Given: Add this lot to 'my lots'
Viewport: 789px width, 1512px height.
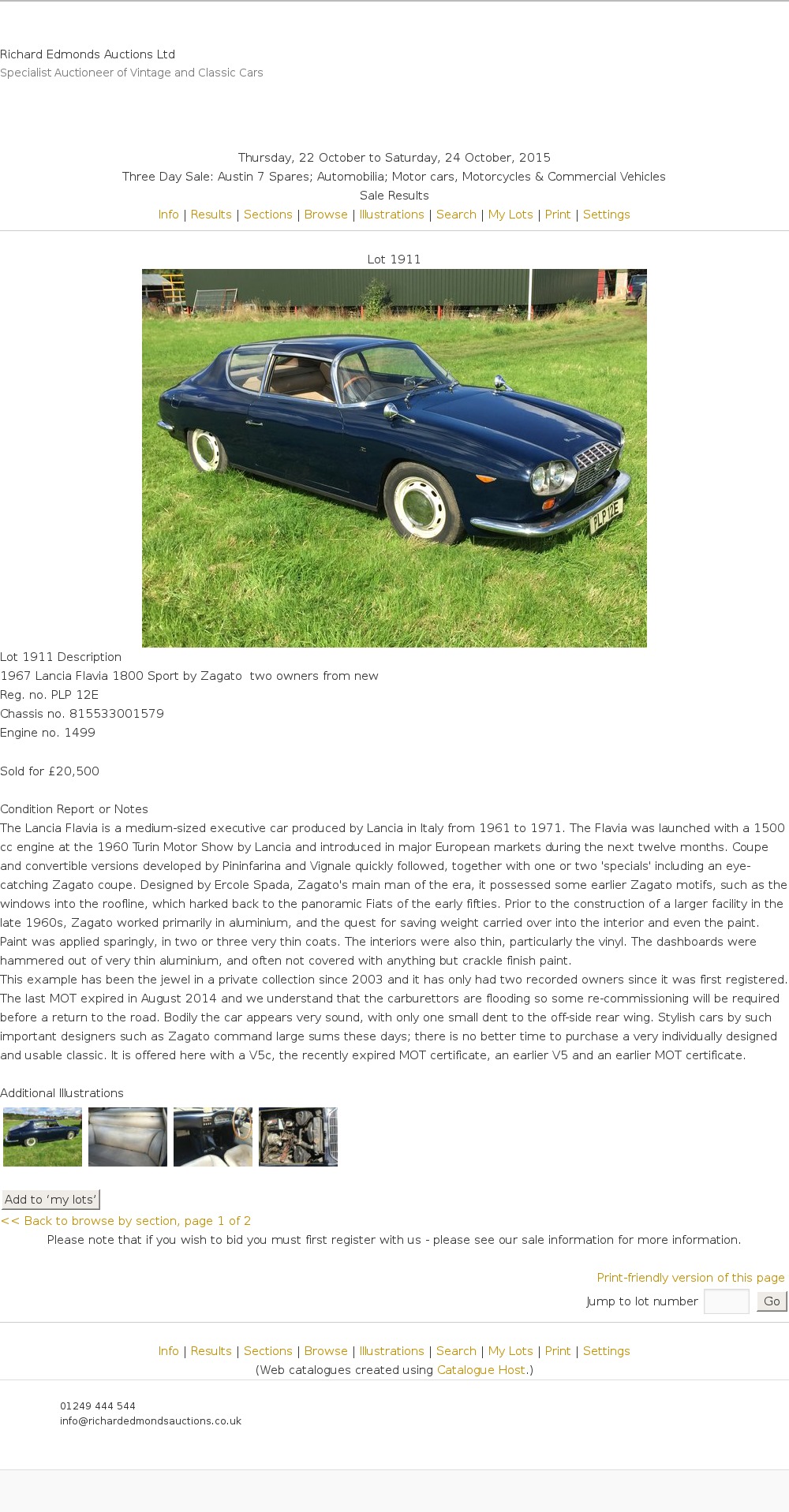Looking at the screenshot, I should (x=50, y=1200).
